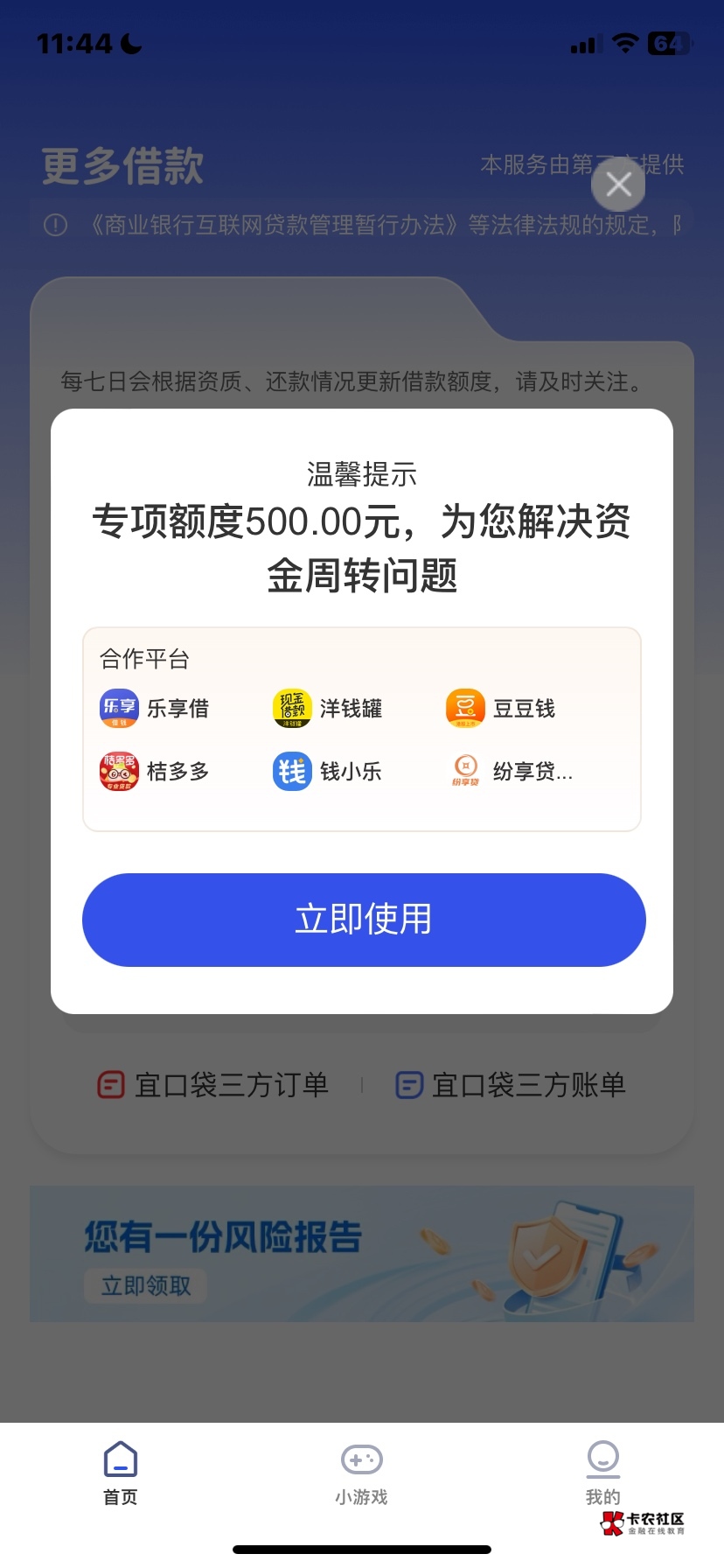Image resolution: width=724 pixels, height=1568 pixels.
Task: Switch to the 小游戏 tab
Action: 361,1473
